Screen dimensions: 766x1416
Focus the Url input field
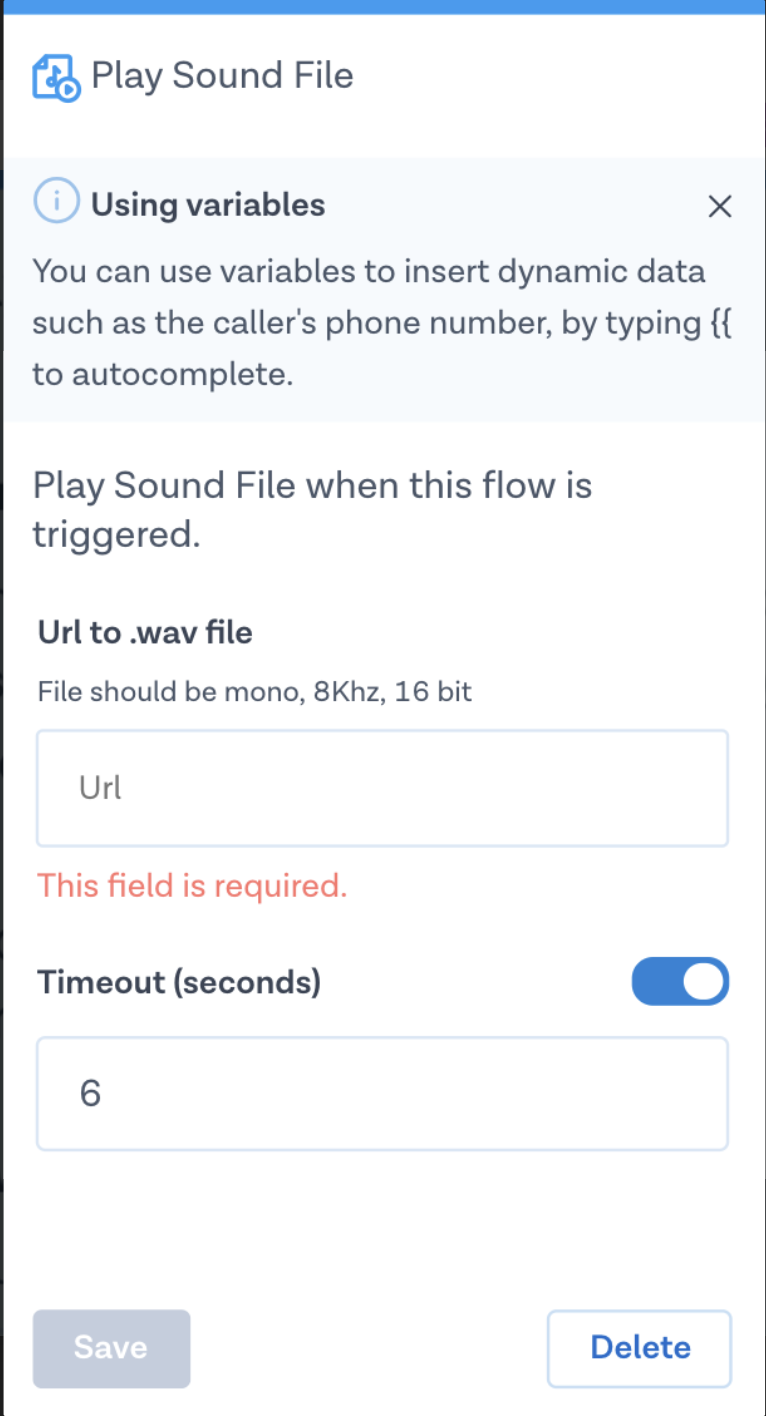[382, 788]
